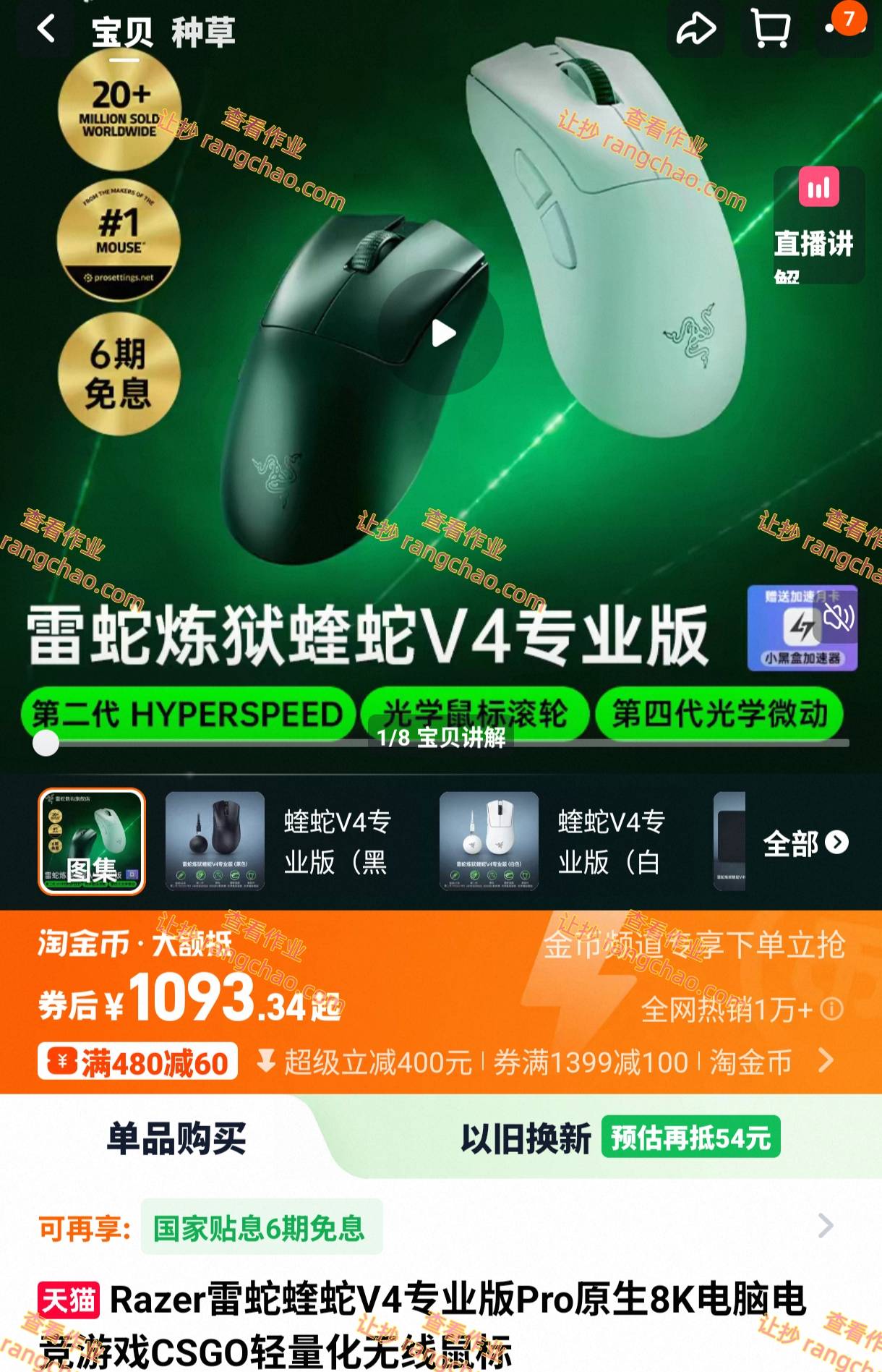Unmute the video sound

point(839,617)
